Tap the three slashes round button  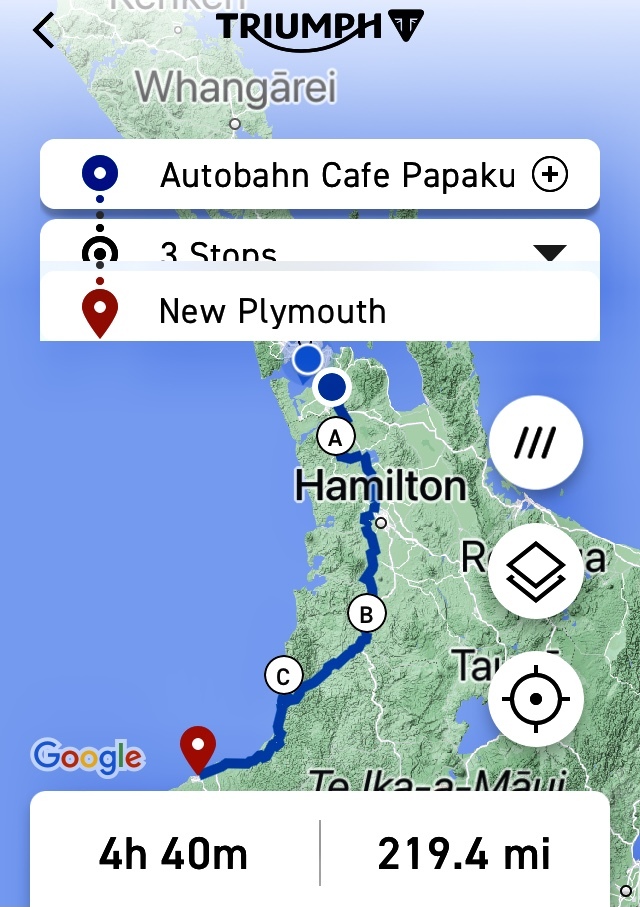(536, 443)
